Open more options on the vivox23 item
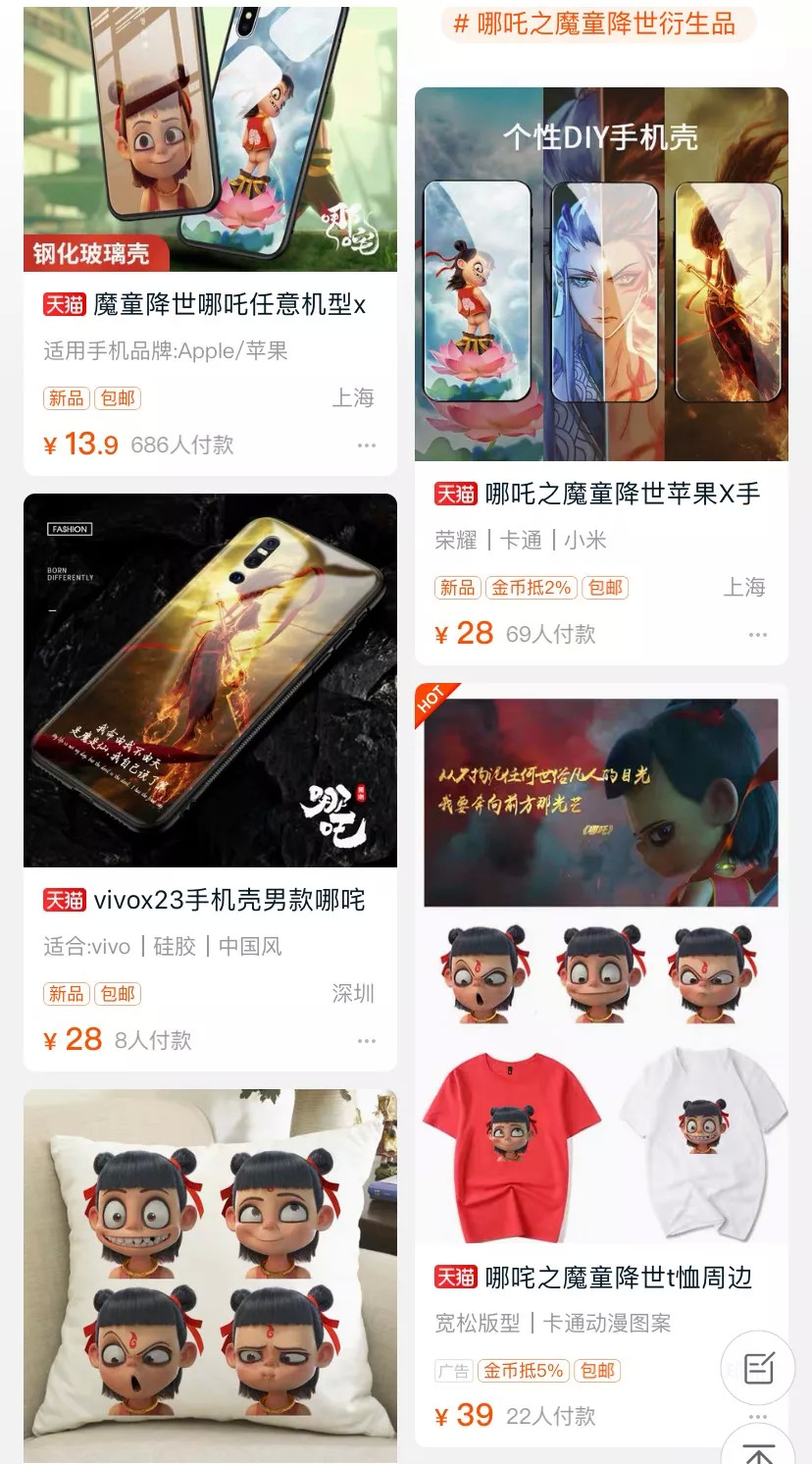This screenshot has width=812, height=1464. coord(367,1041)
